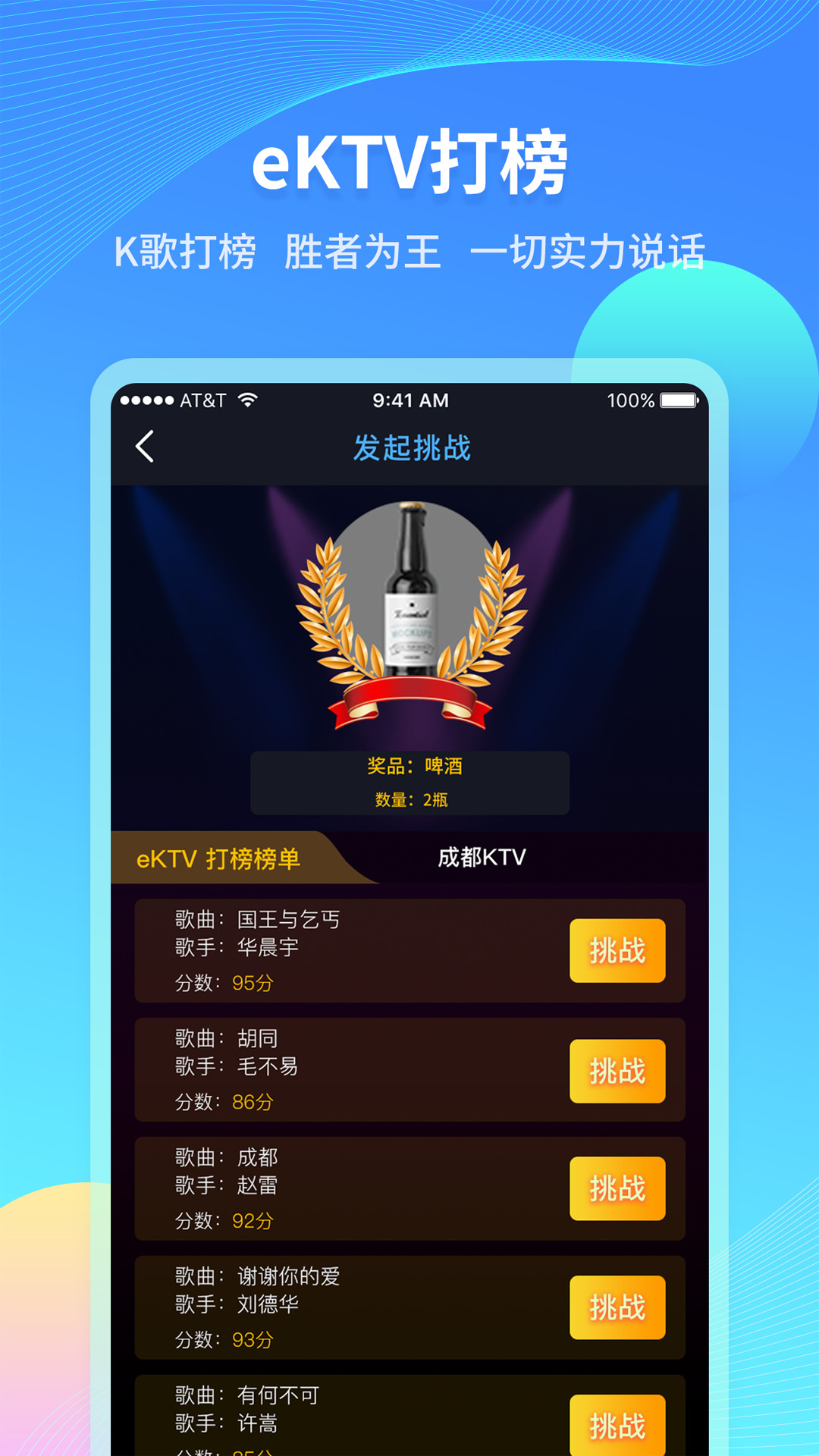Screen dimensions: 819x1456
Task: Tap the score 95分 for 国王与乞丐
Action: (253, 983)
